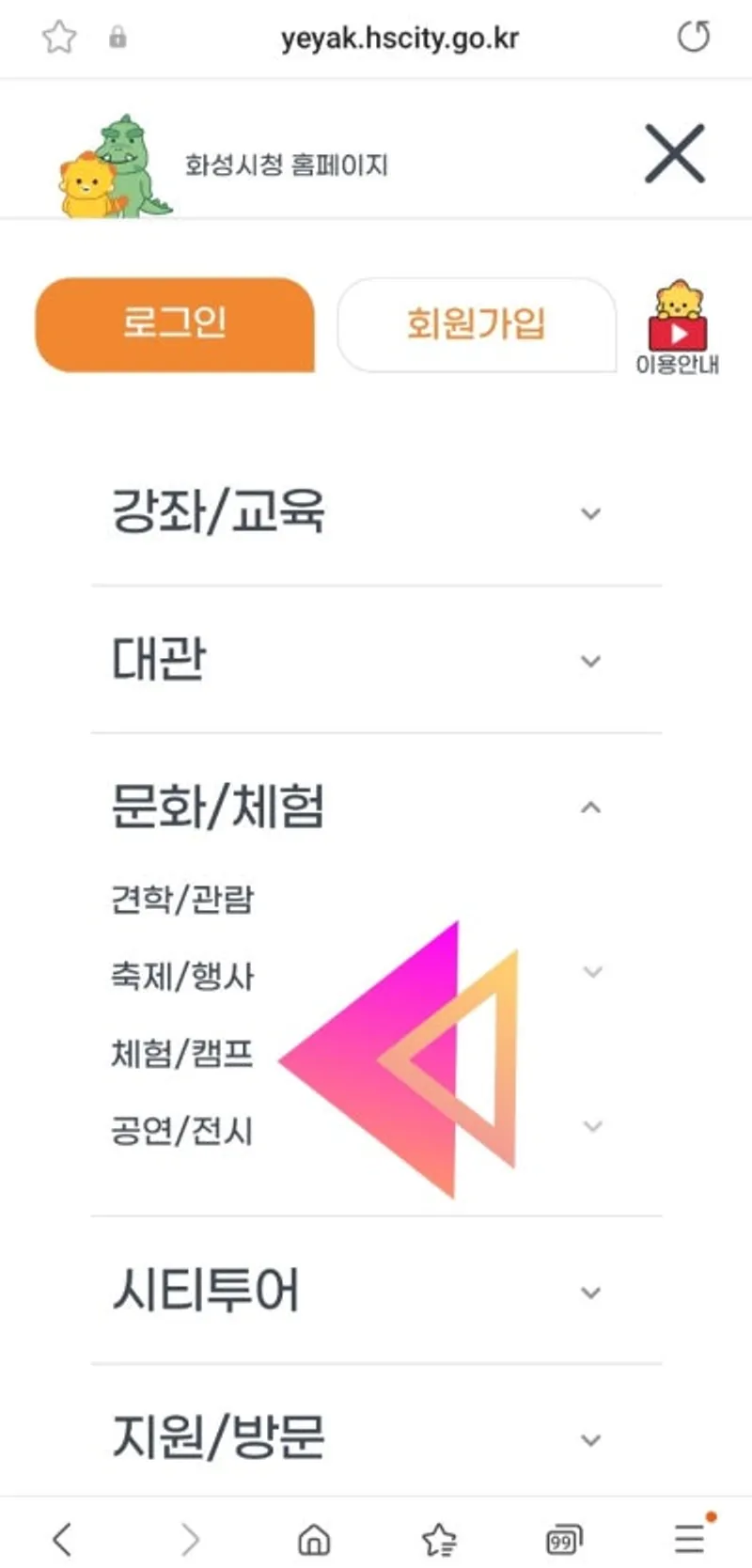Close the menu with the X icon
Image resolution: width=752 pixels, height=1568 pixels.
coord(674,154)
